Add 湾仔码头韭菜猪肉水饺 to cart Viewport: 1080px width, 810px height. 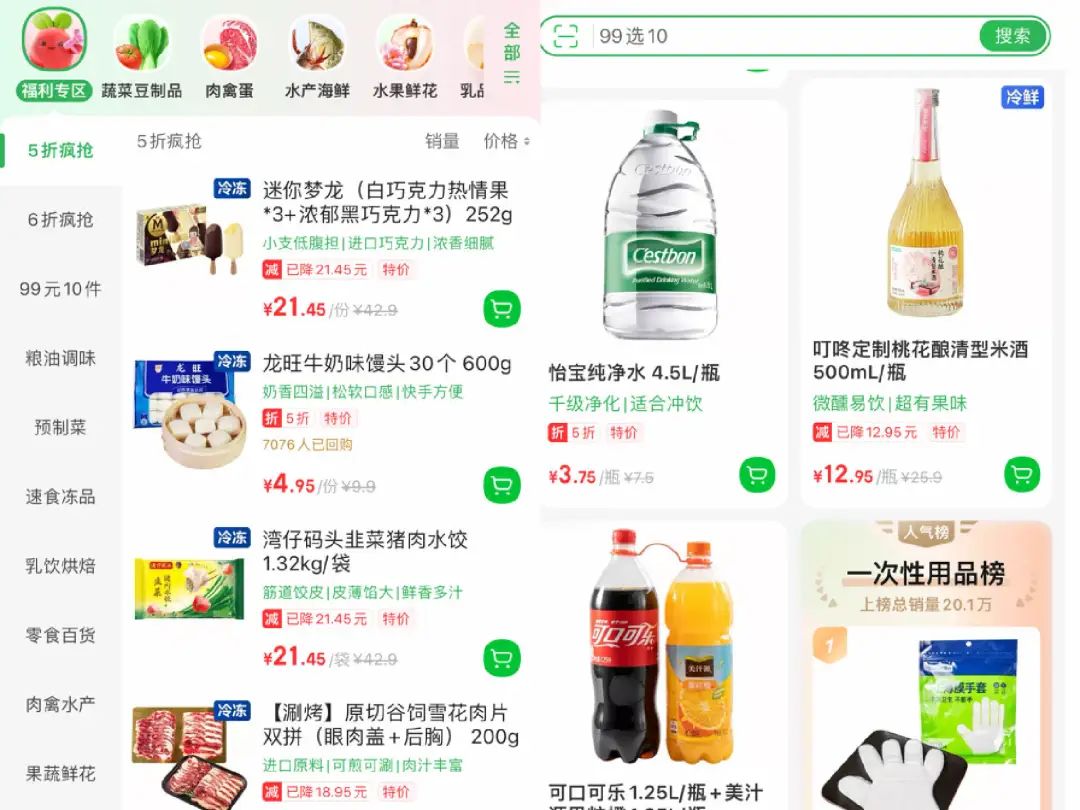(x=502, y=658)
